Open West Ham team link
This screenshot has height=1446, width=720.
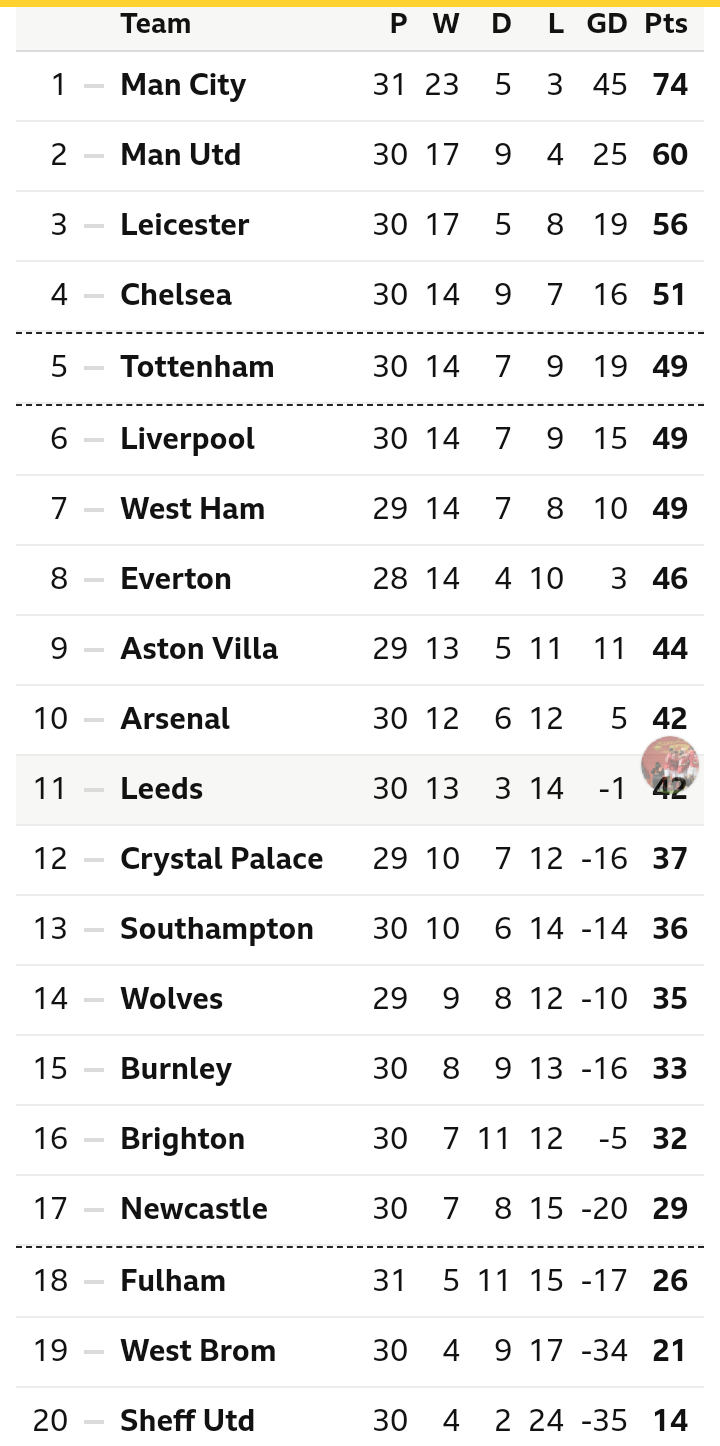192,509
